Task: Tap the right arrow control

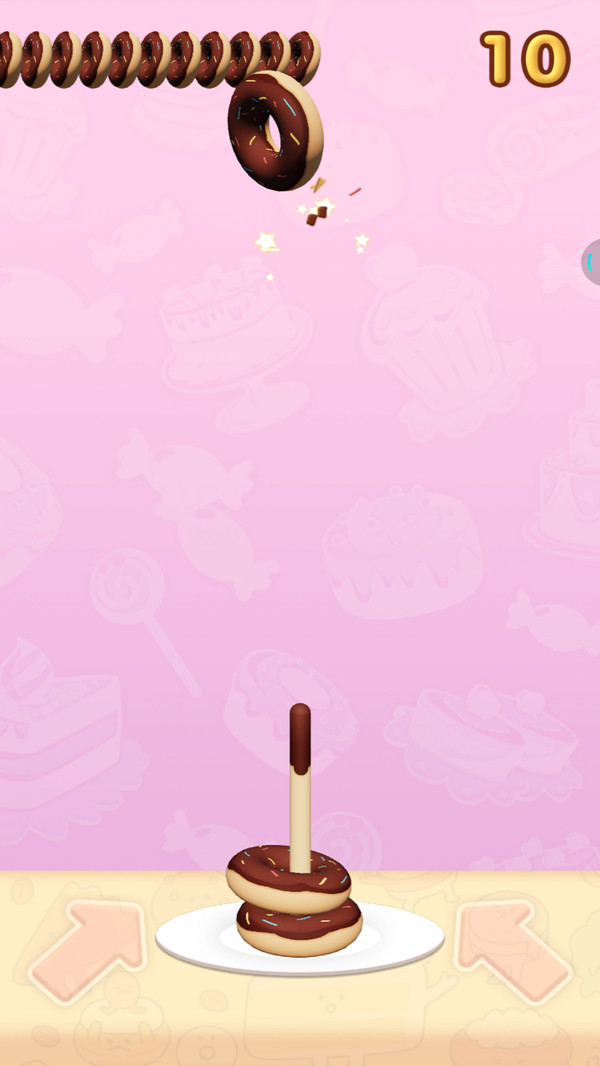Action: (510, 950)
